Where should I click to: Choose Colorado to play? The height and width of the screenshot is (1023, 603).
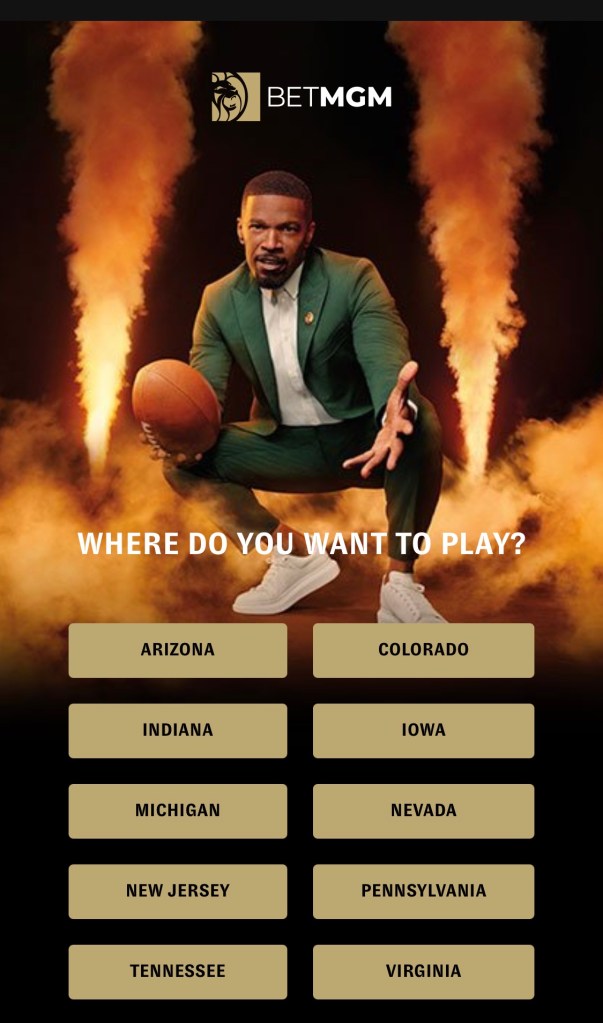tap(423, 650)
